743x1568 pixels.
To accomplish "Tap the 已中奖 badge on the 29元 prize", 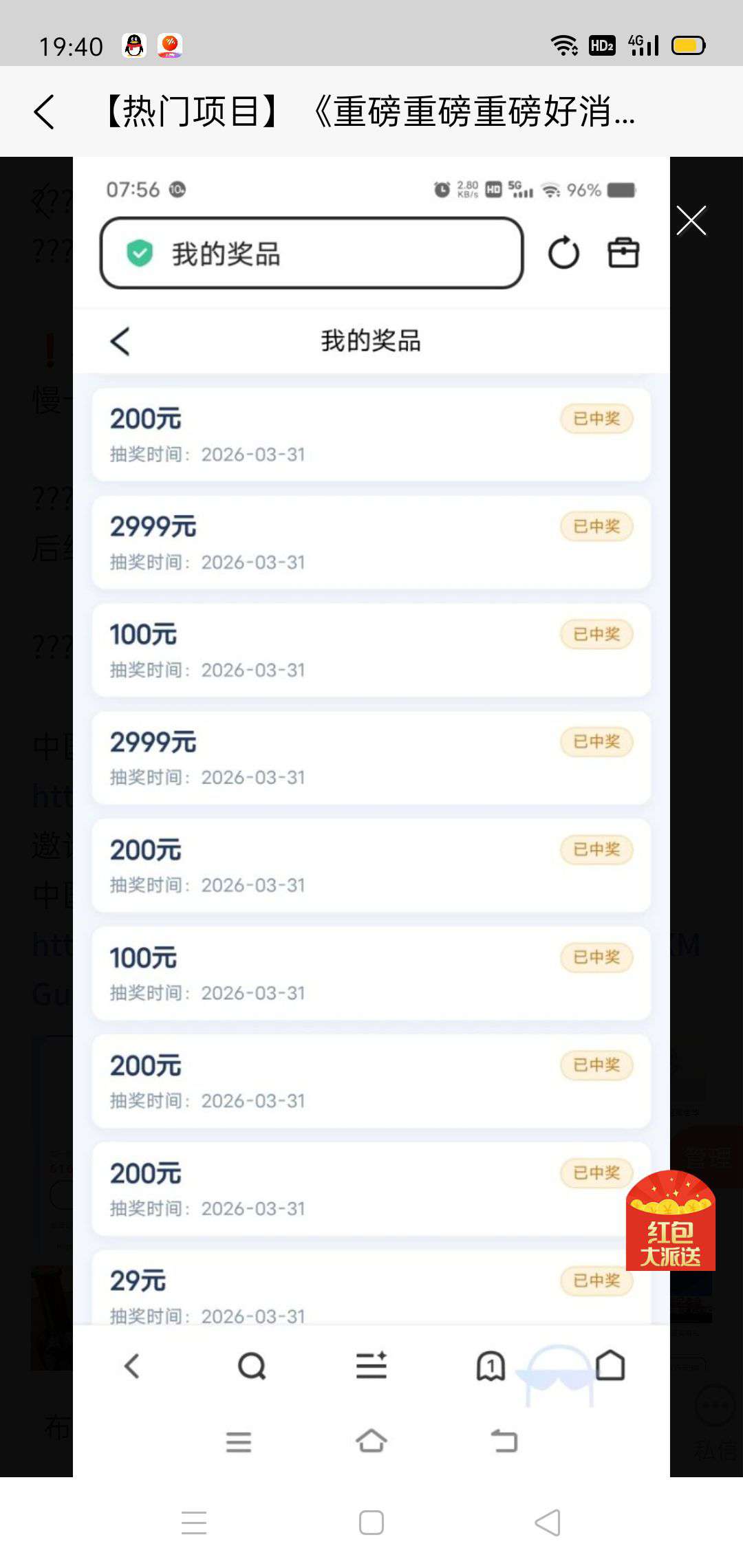I will tap(596, 1281).
